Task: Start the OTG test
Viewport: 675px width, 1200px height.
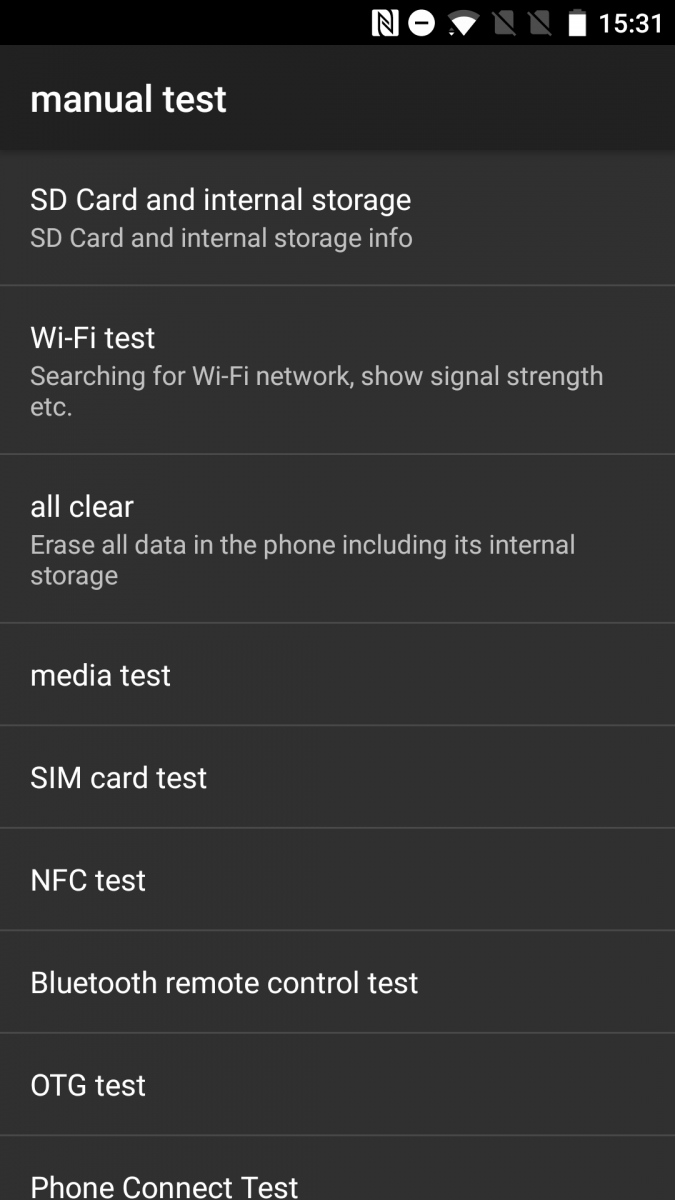Action: point(337,1085)
